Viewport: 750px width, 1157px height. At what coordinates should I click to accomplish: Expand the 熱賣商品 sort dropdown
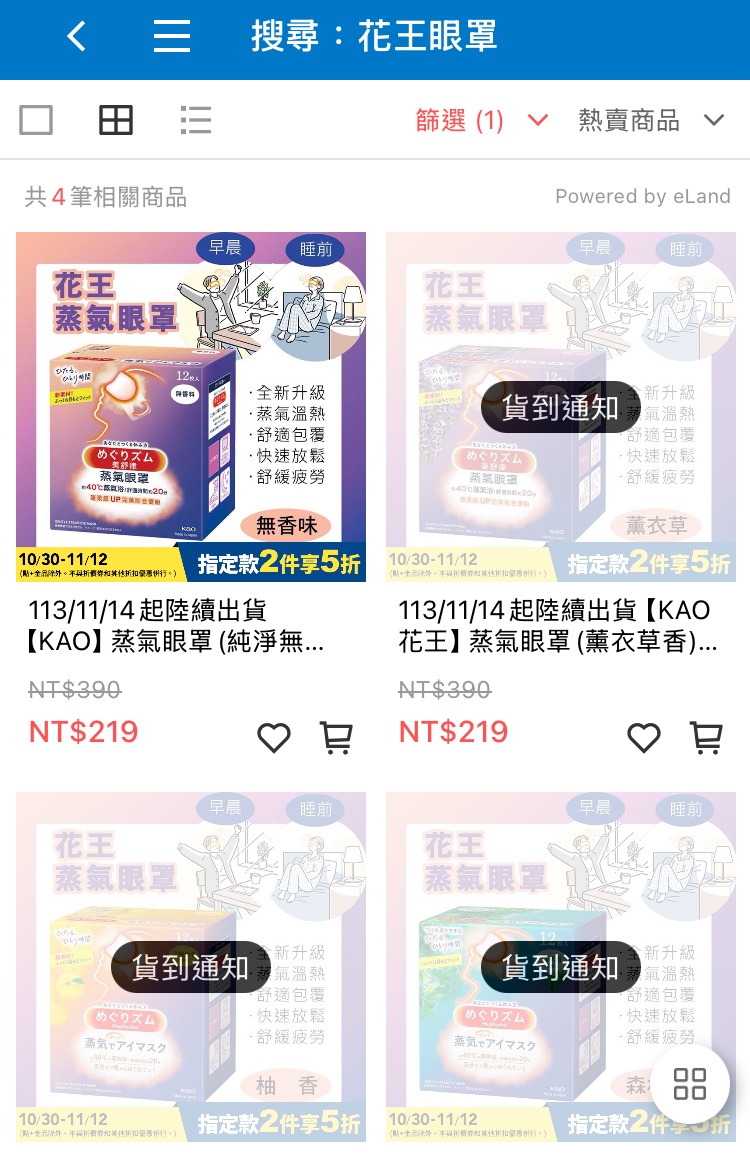tap(650, 121)
